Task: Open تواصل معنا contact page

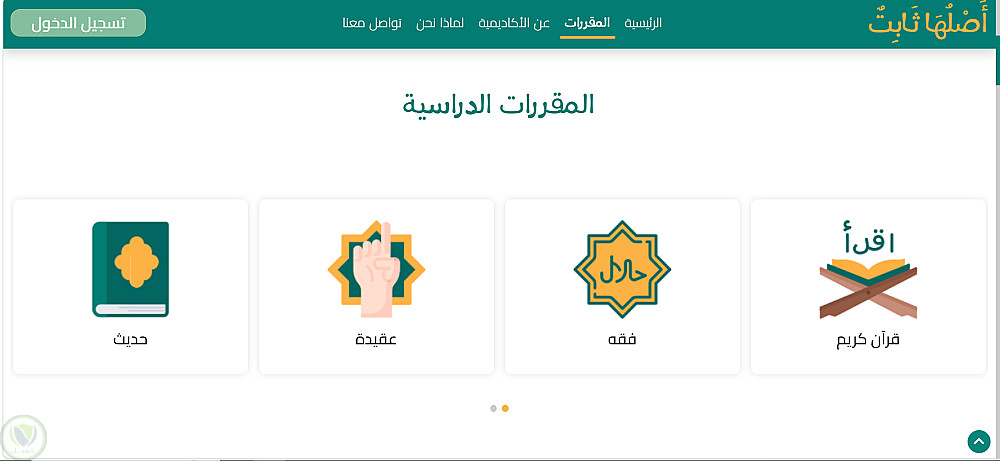Action: (372, 24)
